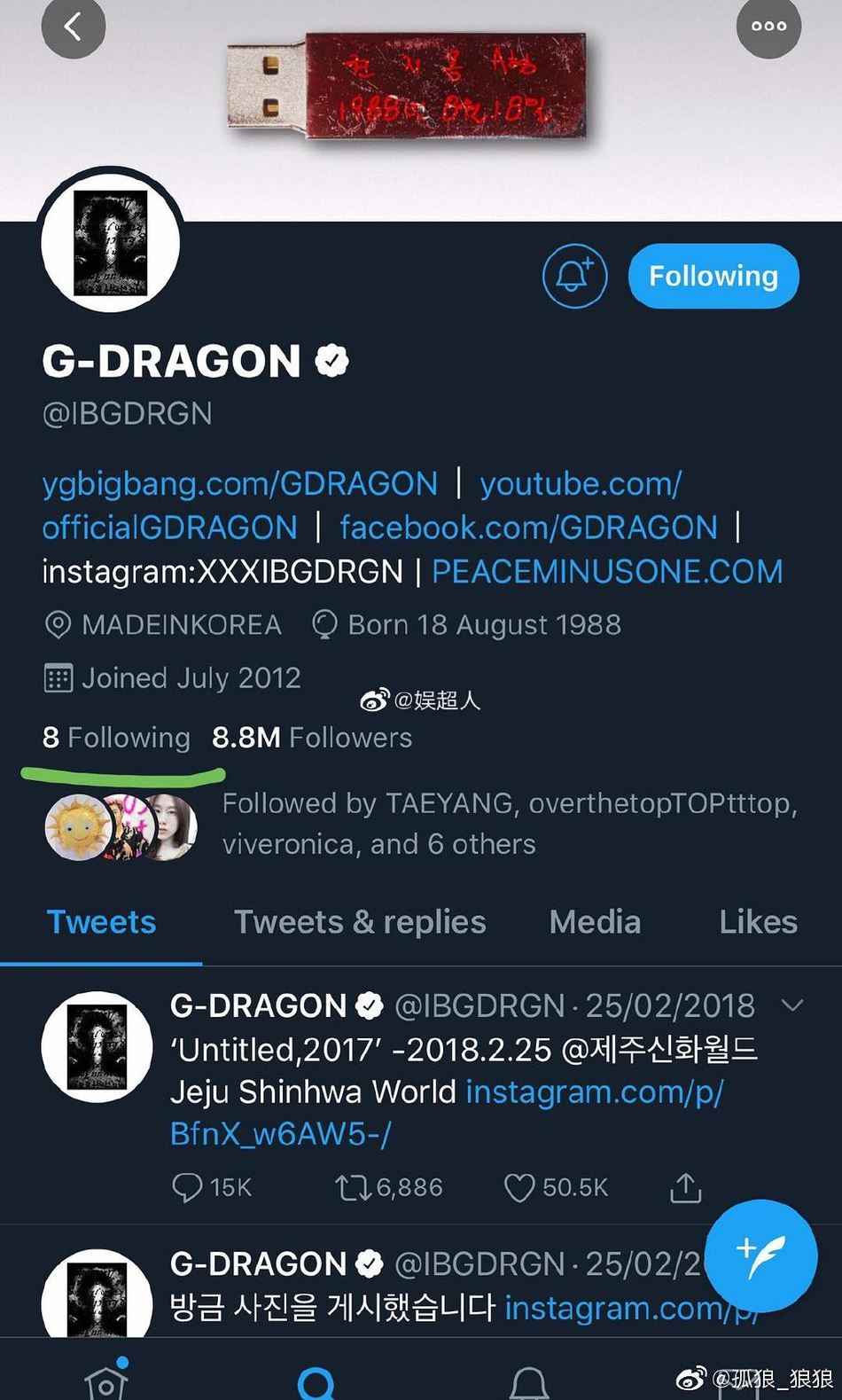Image resolution: width=842 pixels, height=1400 pixels.
Task: Tap the back arrow to leave the profile
Action: [x=74, y=26]
